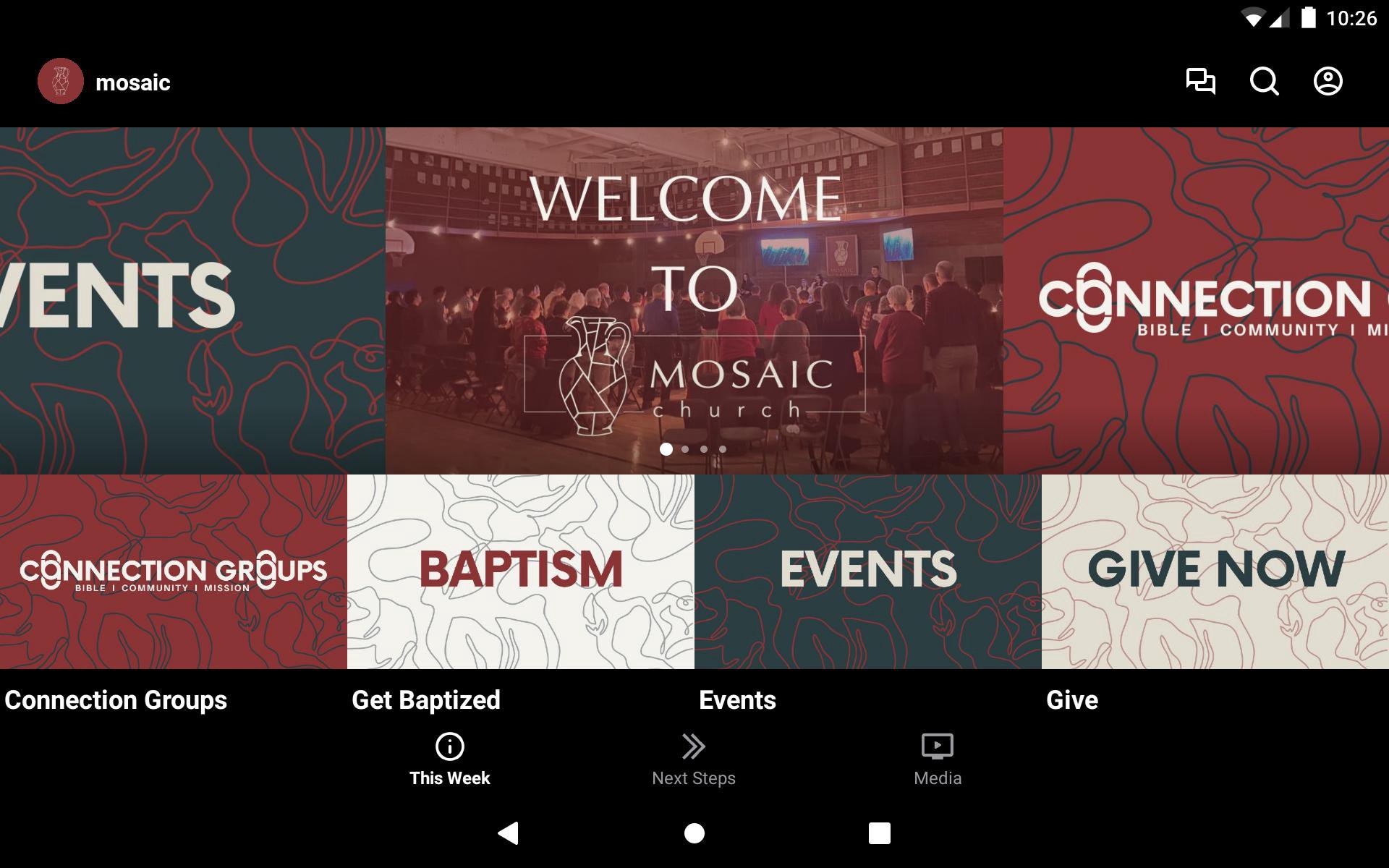Image resolution: width=1389 pixels, height=868 pixels.
Task: Open the Get Baptized tile
Action: click(520, 571)
